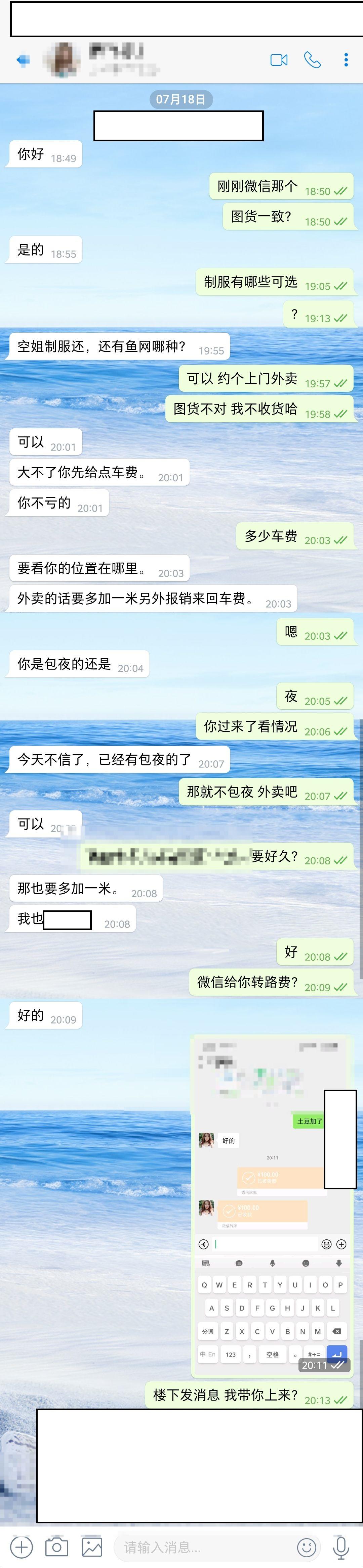363x1568 pixels.
Task: Go back to the chat list
Action: tap(23, 60)
